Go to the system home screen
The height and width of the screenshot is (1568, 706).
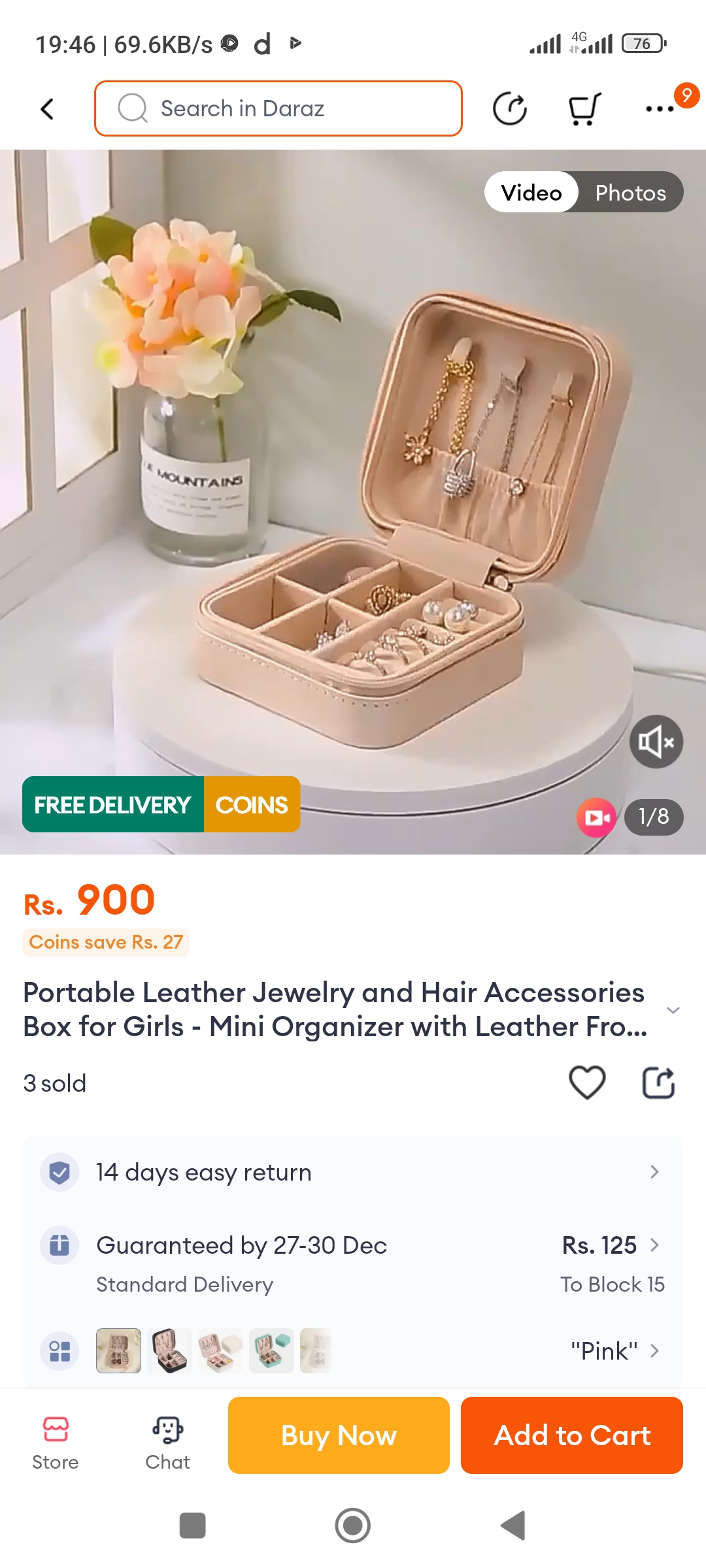click(x=353, y=1526)
